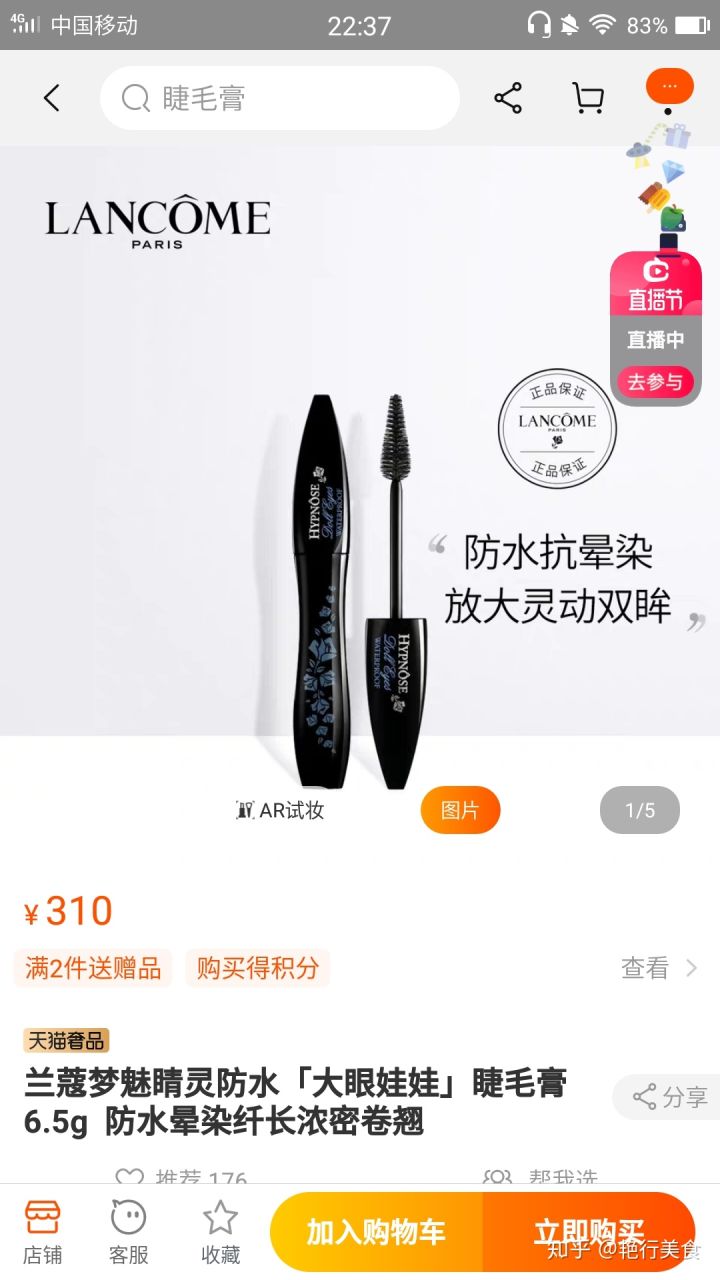Select the 图片 image tab

[460, 810]
